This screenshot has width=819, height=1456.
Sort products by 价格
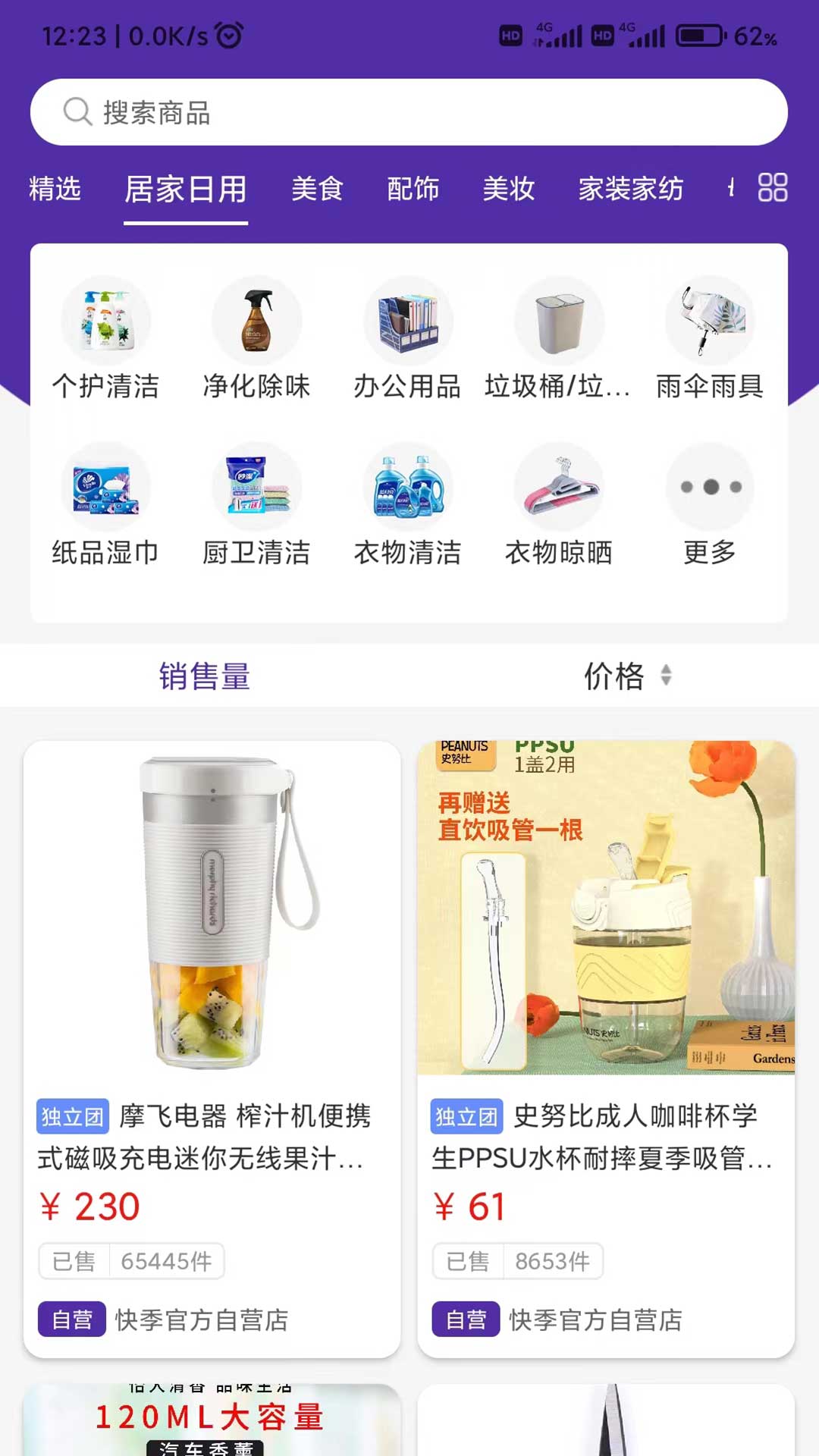pos(626,676)
